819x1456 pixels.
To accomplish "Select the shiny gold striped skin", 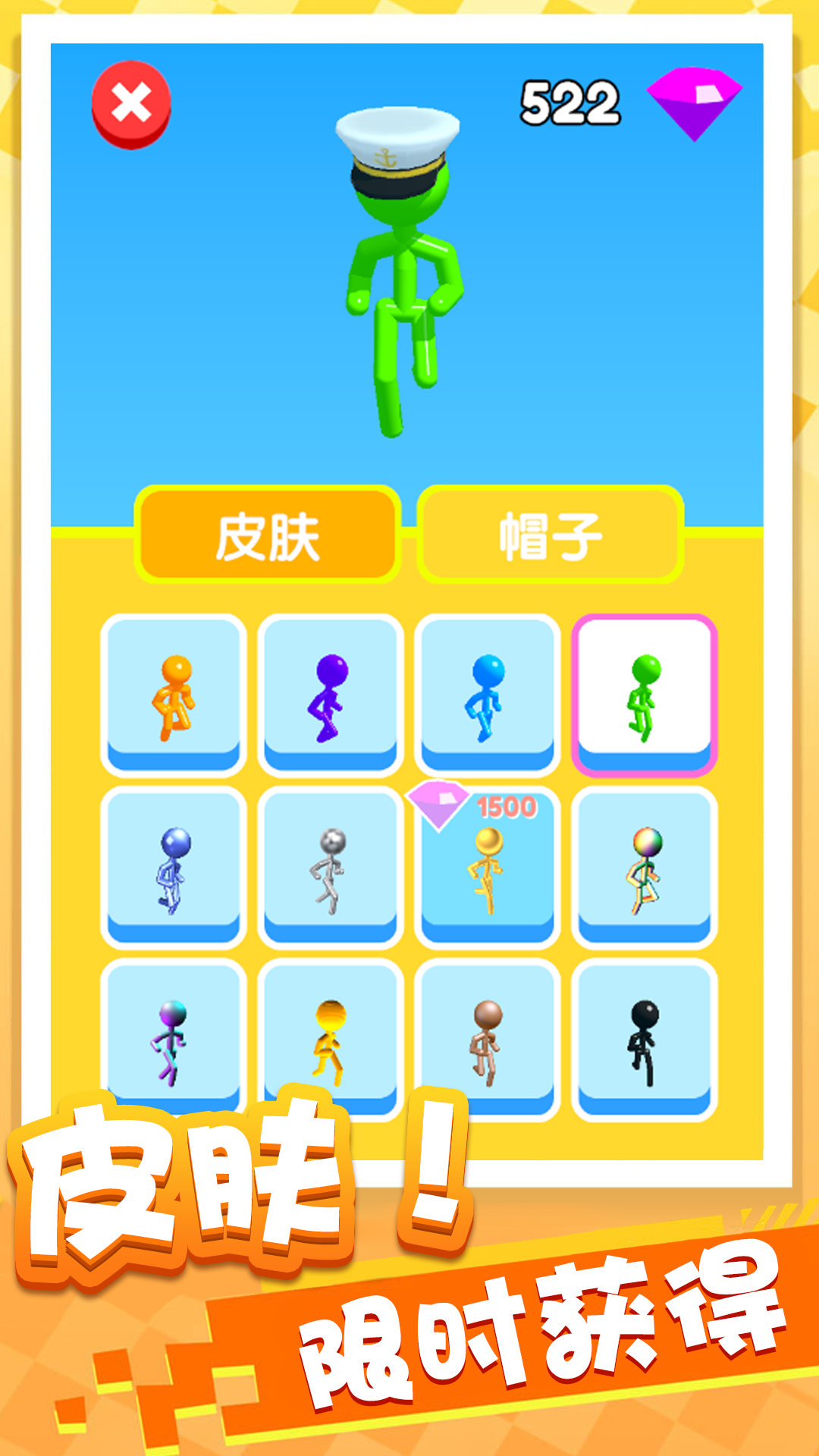I will click(329, 1039).
